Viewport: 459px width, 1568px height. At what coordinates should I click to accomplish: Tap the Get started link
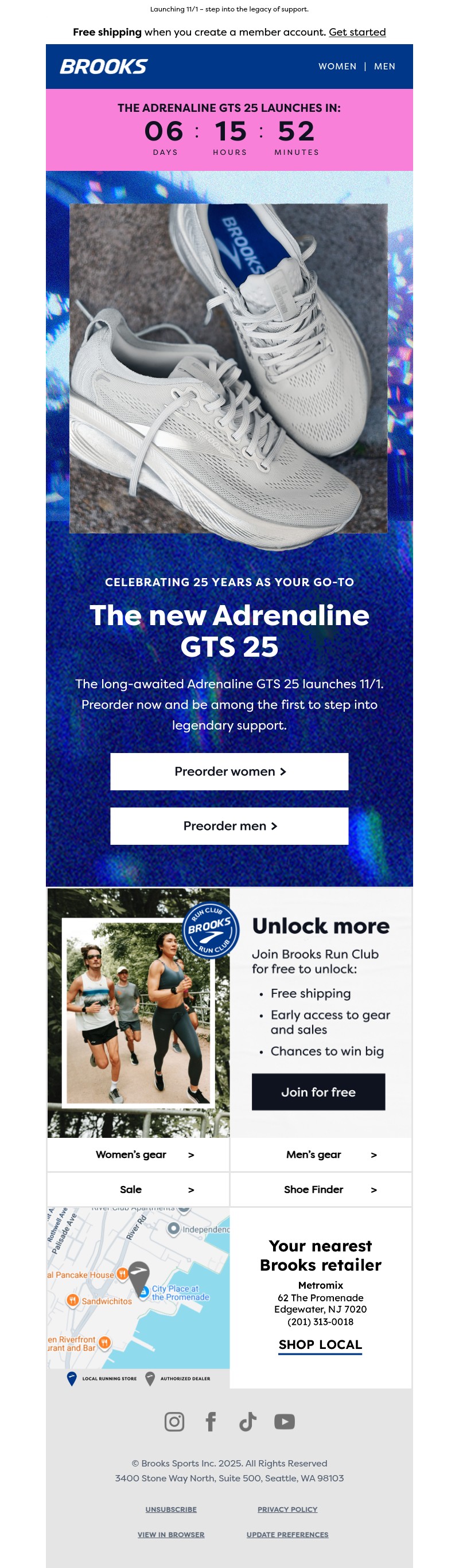pyautogui.click(x=357, y=32)
